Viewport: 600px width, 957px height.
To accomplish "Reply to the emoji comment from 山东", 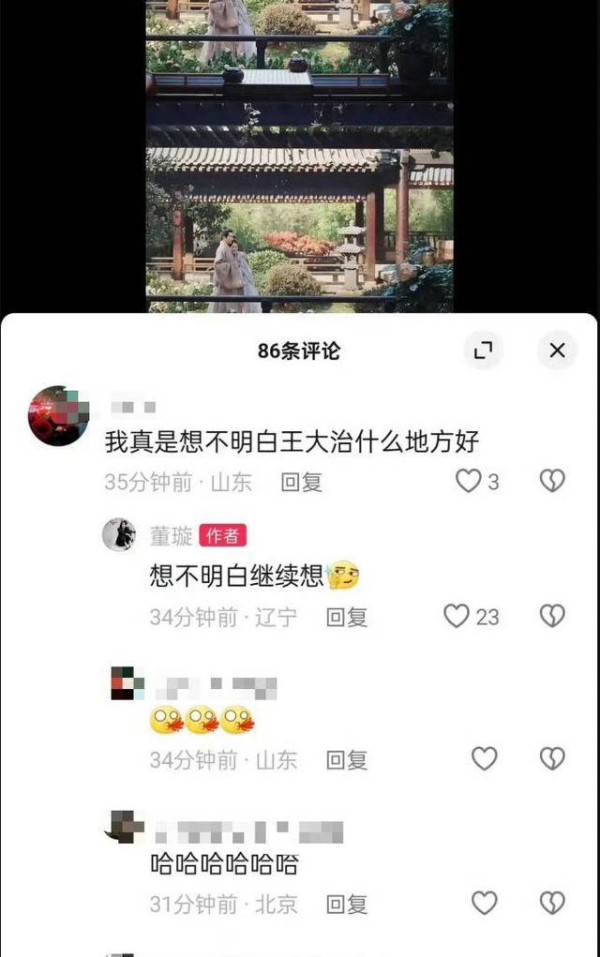I will 347,760.
